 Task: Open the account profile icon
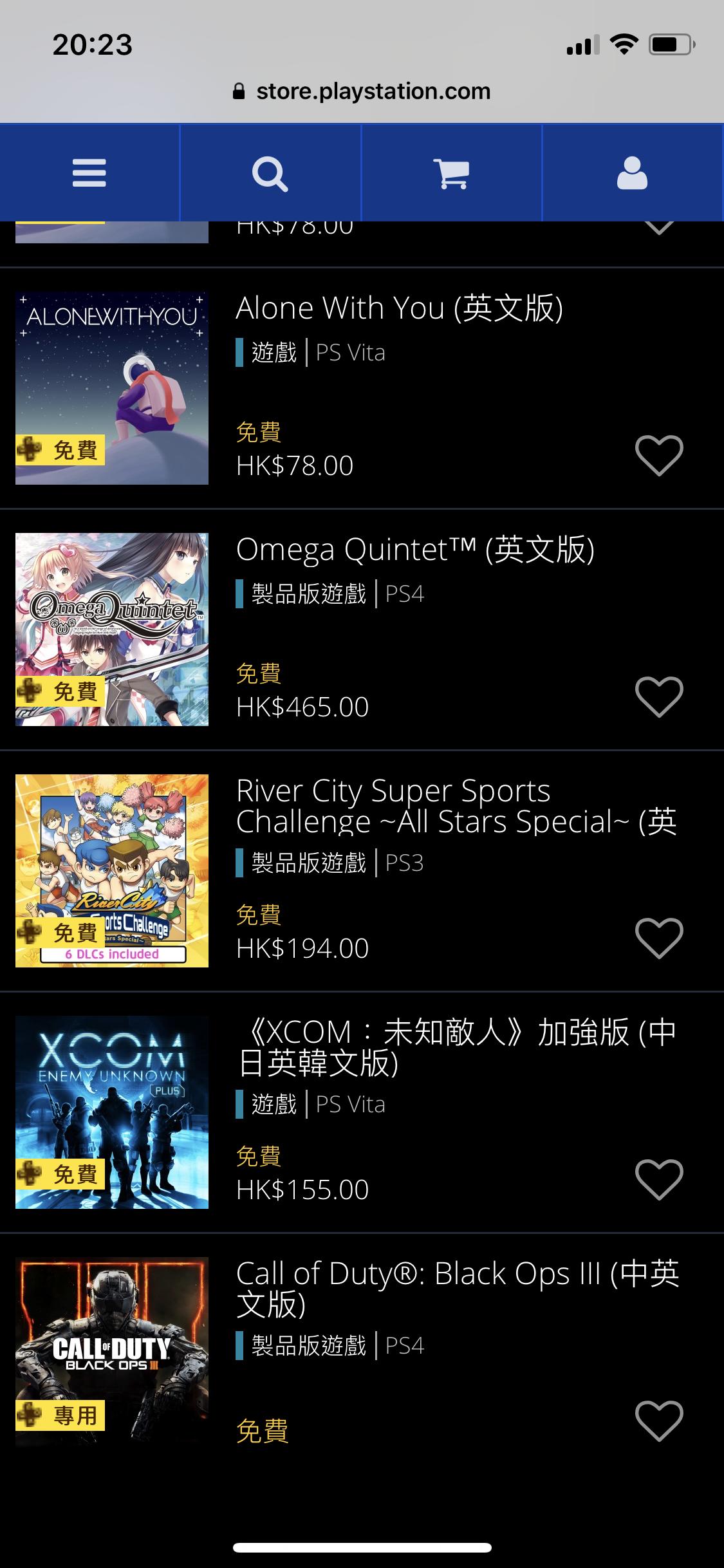point(634,173)
